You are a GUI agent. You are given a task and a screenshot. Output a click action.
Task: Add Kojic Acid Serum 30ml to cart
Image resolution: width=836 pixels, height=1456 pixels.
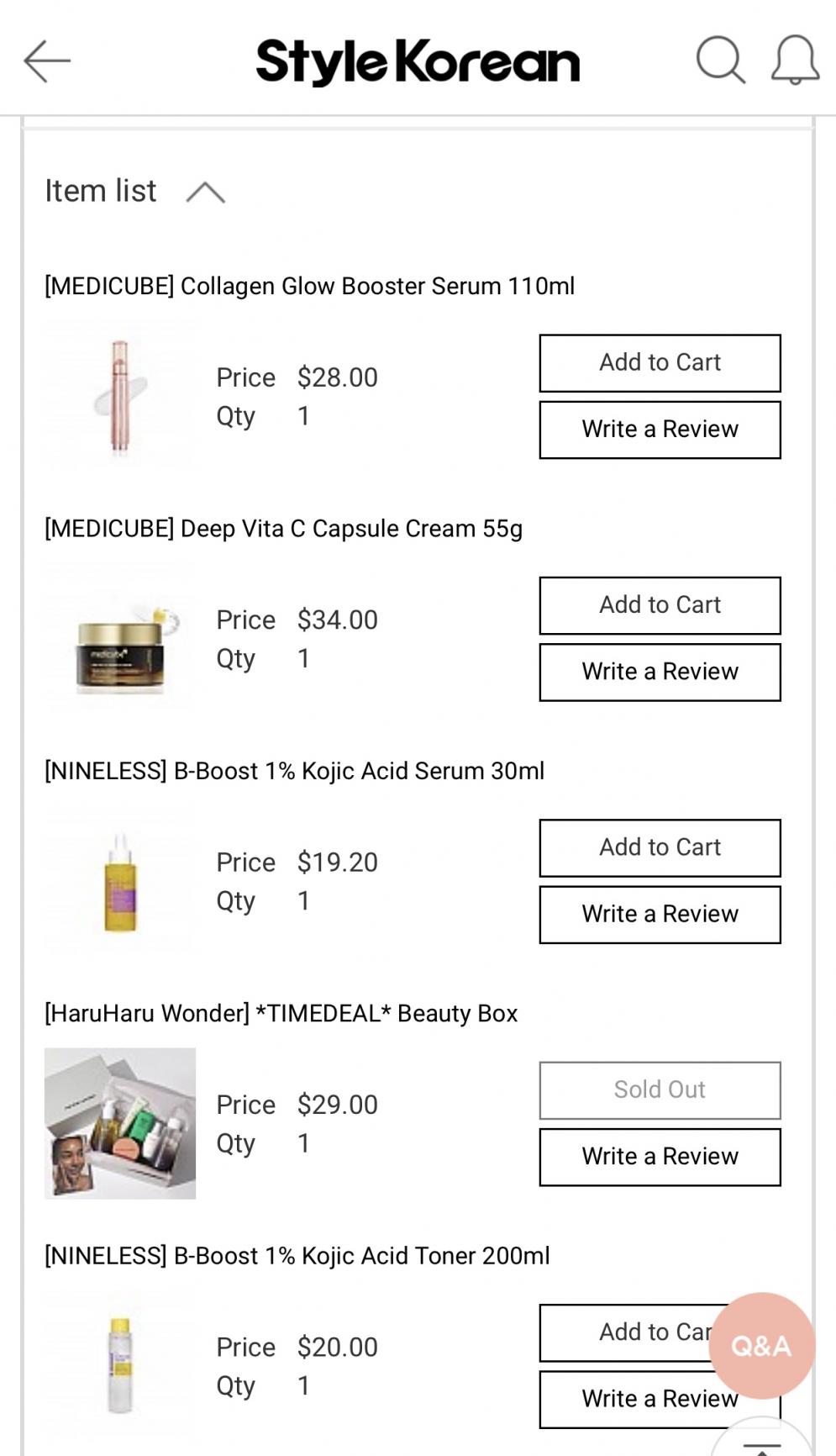click(x=660, y=847)
